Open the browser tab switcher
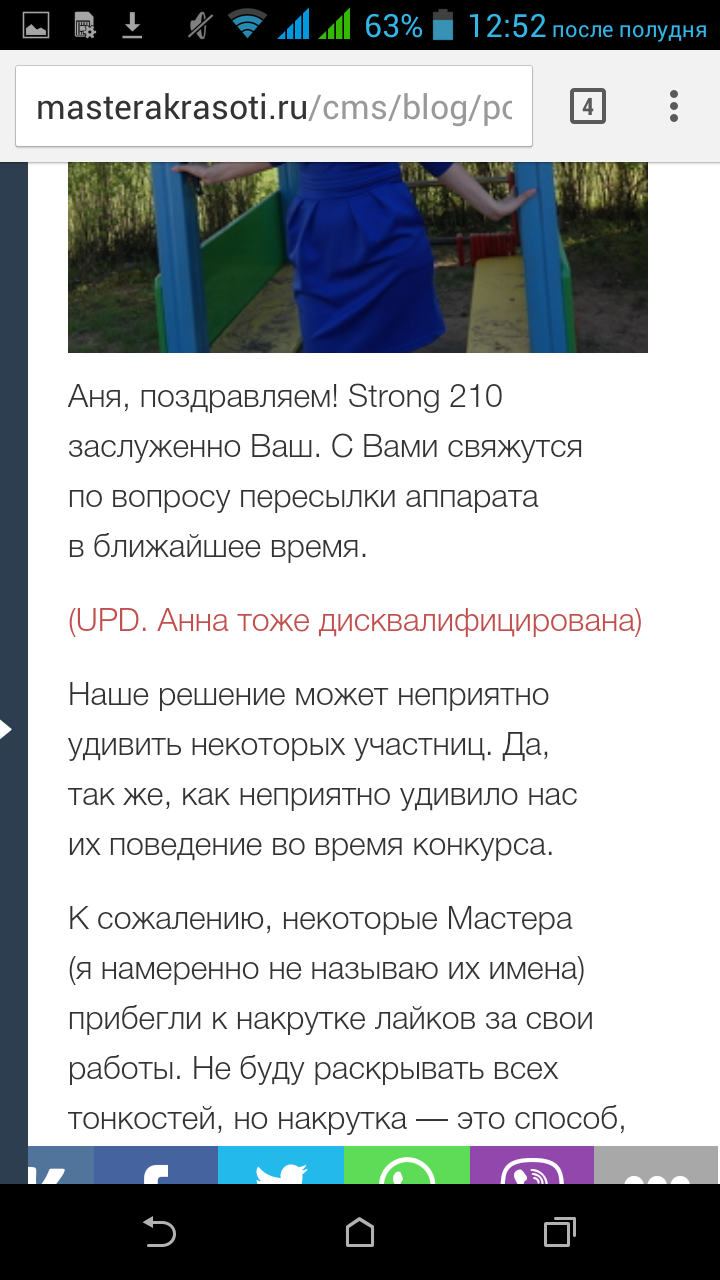Viewport: 720px width, 1280px height. (x=588, y=106)
